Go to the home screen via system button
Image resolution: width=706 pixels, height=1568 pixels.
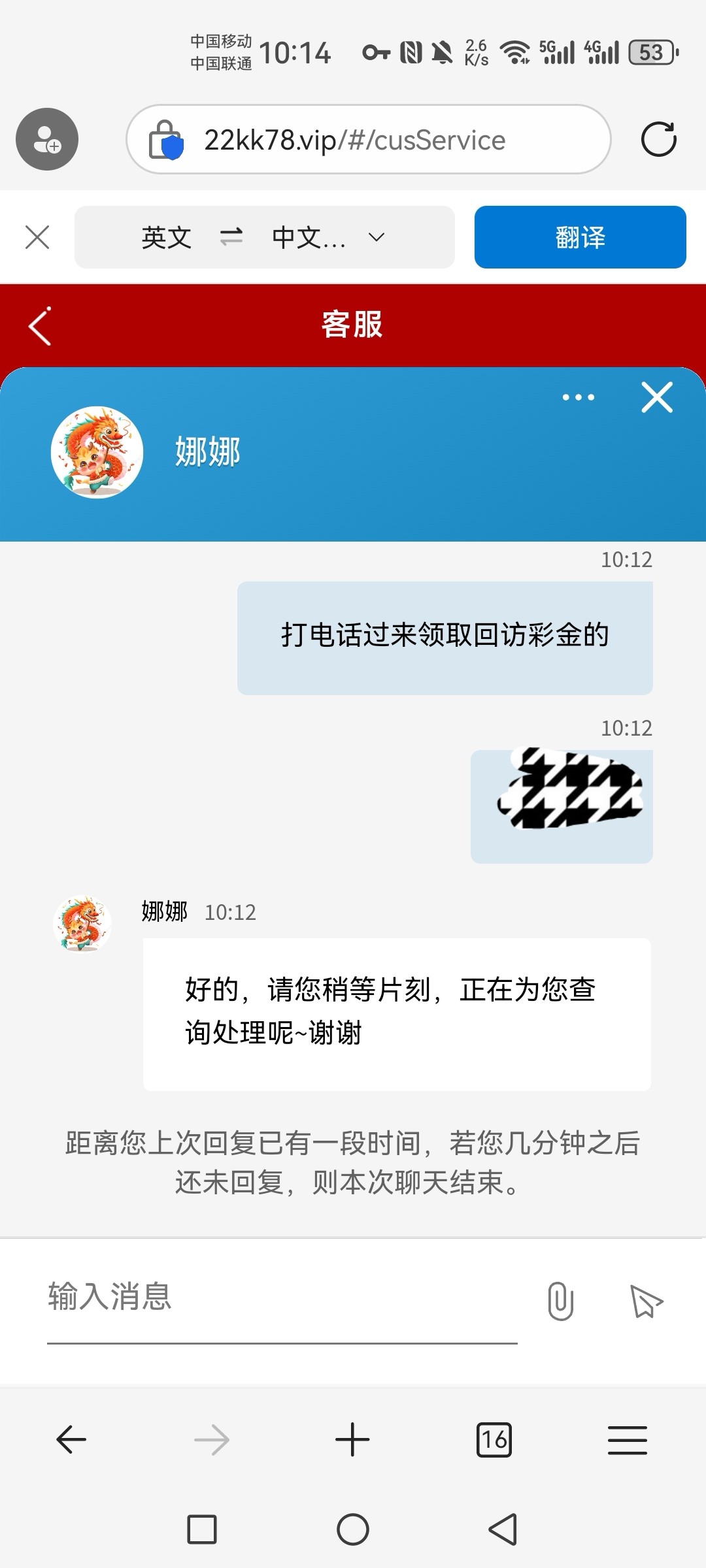coord(353,1529)
